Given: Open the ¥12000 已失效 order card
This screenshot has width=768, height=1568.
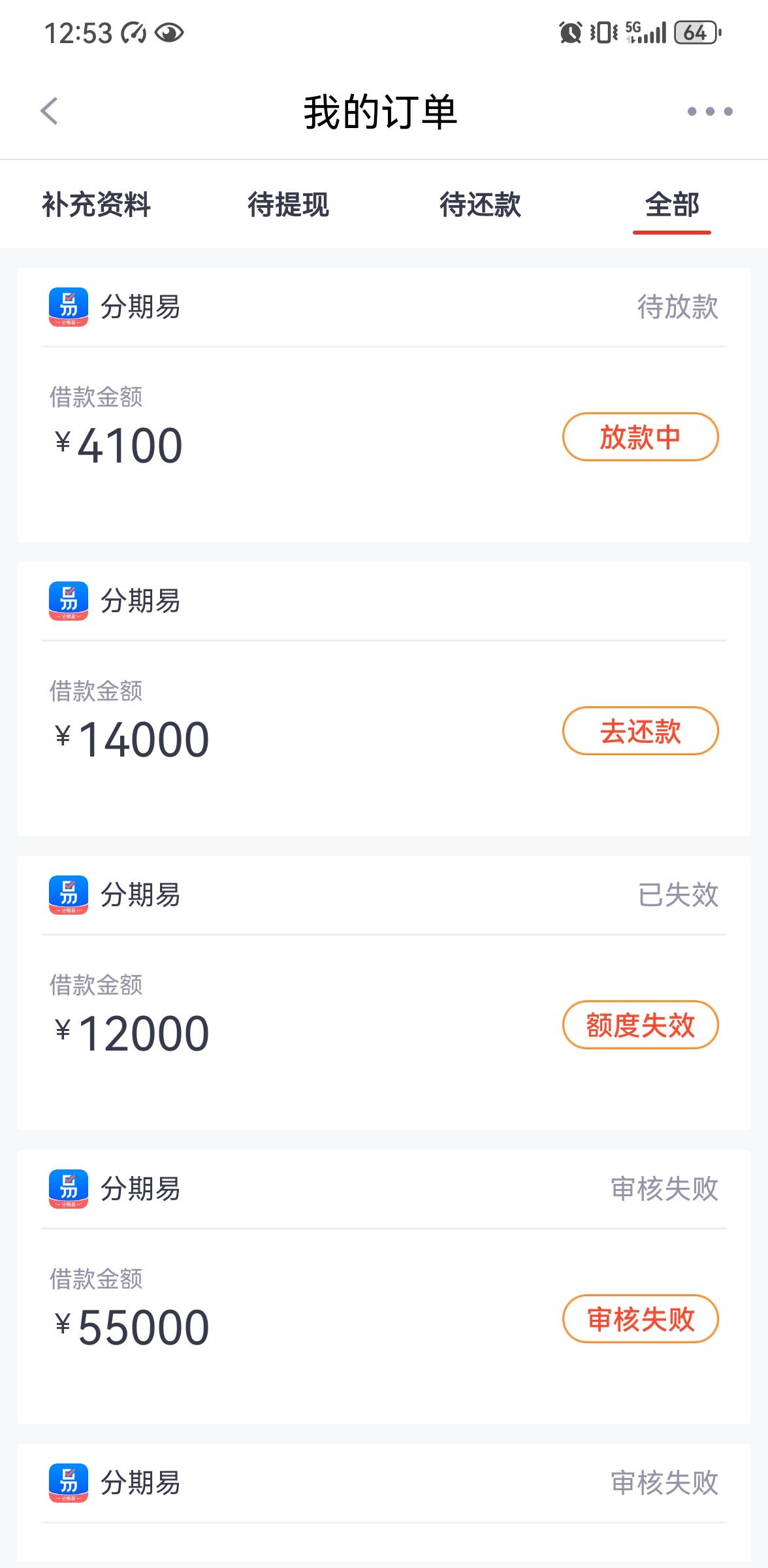Looking at the screenshot, I should [x=384, y=993].
